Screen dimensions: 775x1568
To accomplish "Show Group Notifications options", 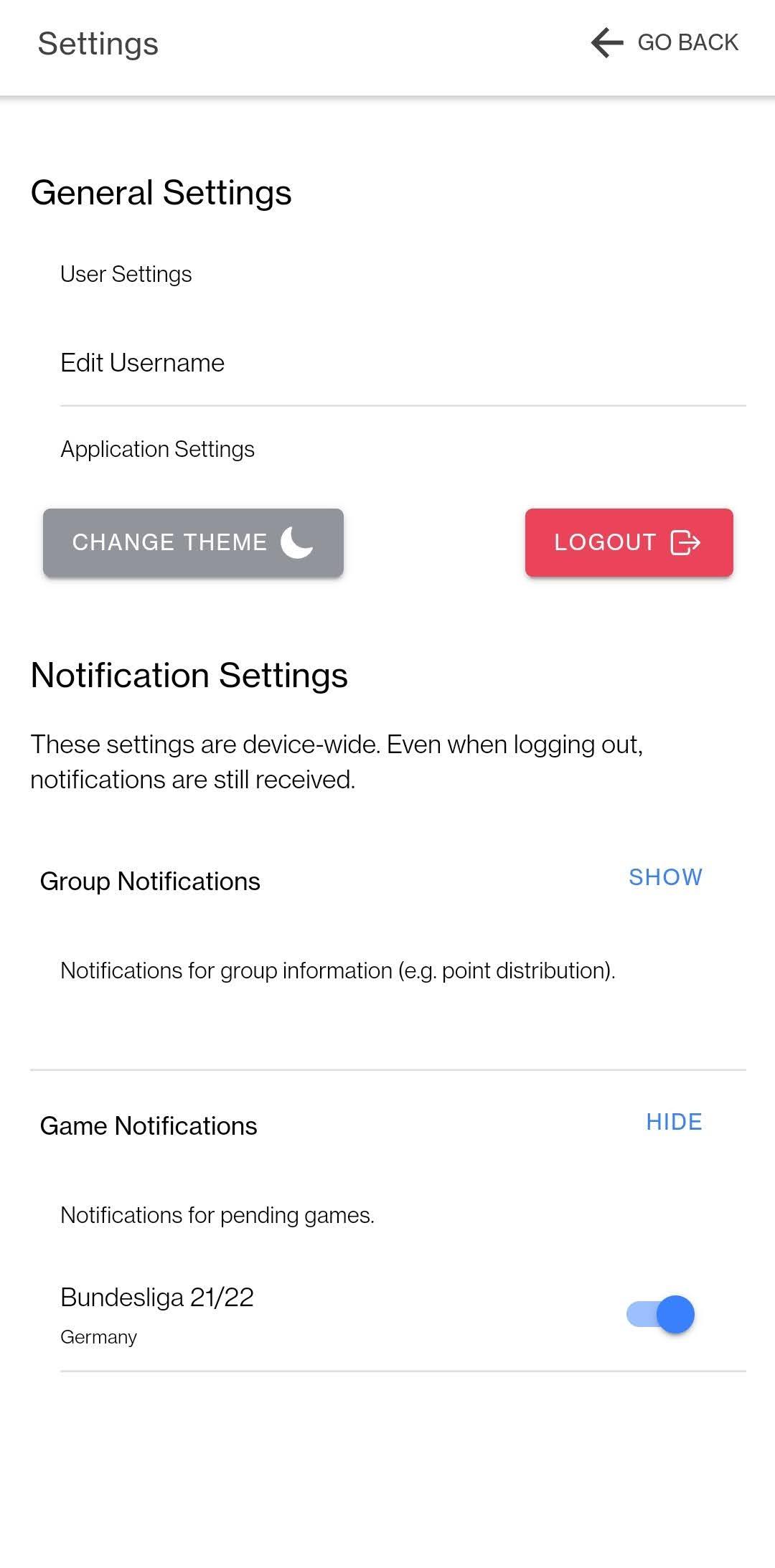I will pos(665,877).
